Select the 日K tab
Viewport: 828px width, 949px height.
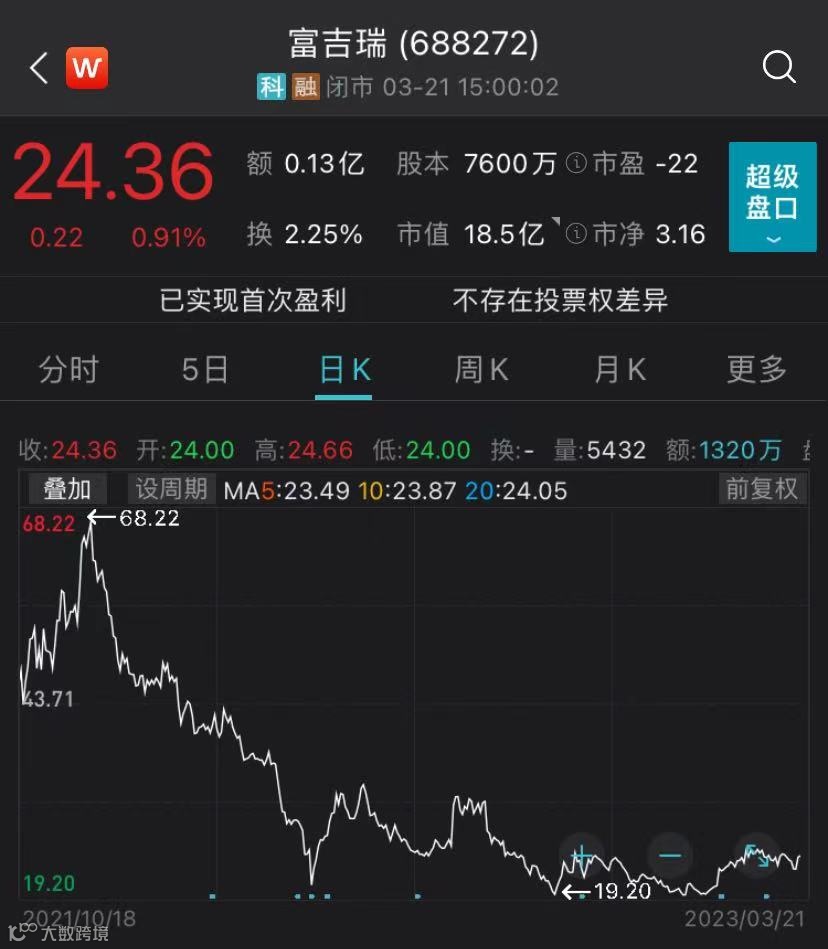pyautogui.click(x=344, y=370)
